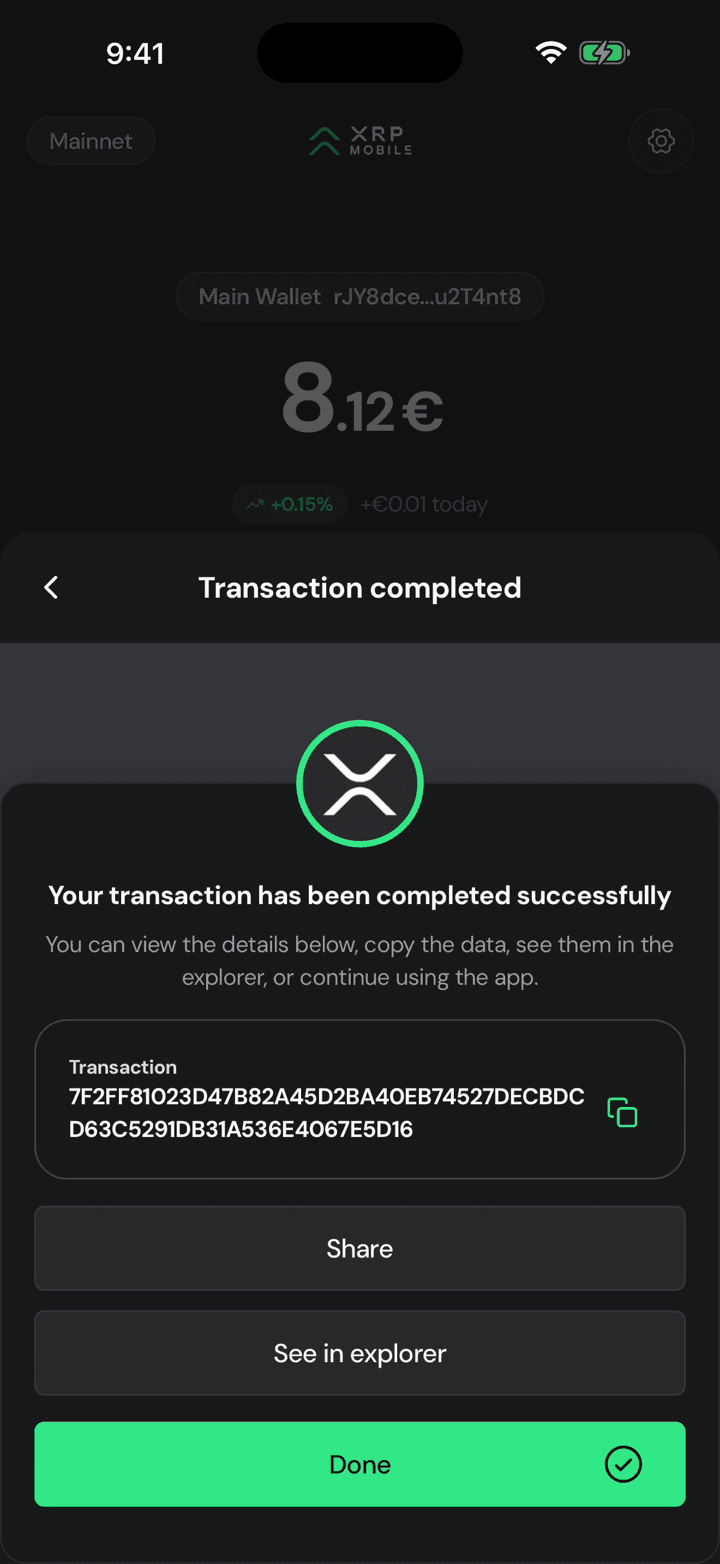Go back from Transaction completed sheet
This screenshot has height=1564, width=720.
pyautogui.click(x=51, y=588)
